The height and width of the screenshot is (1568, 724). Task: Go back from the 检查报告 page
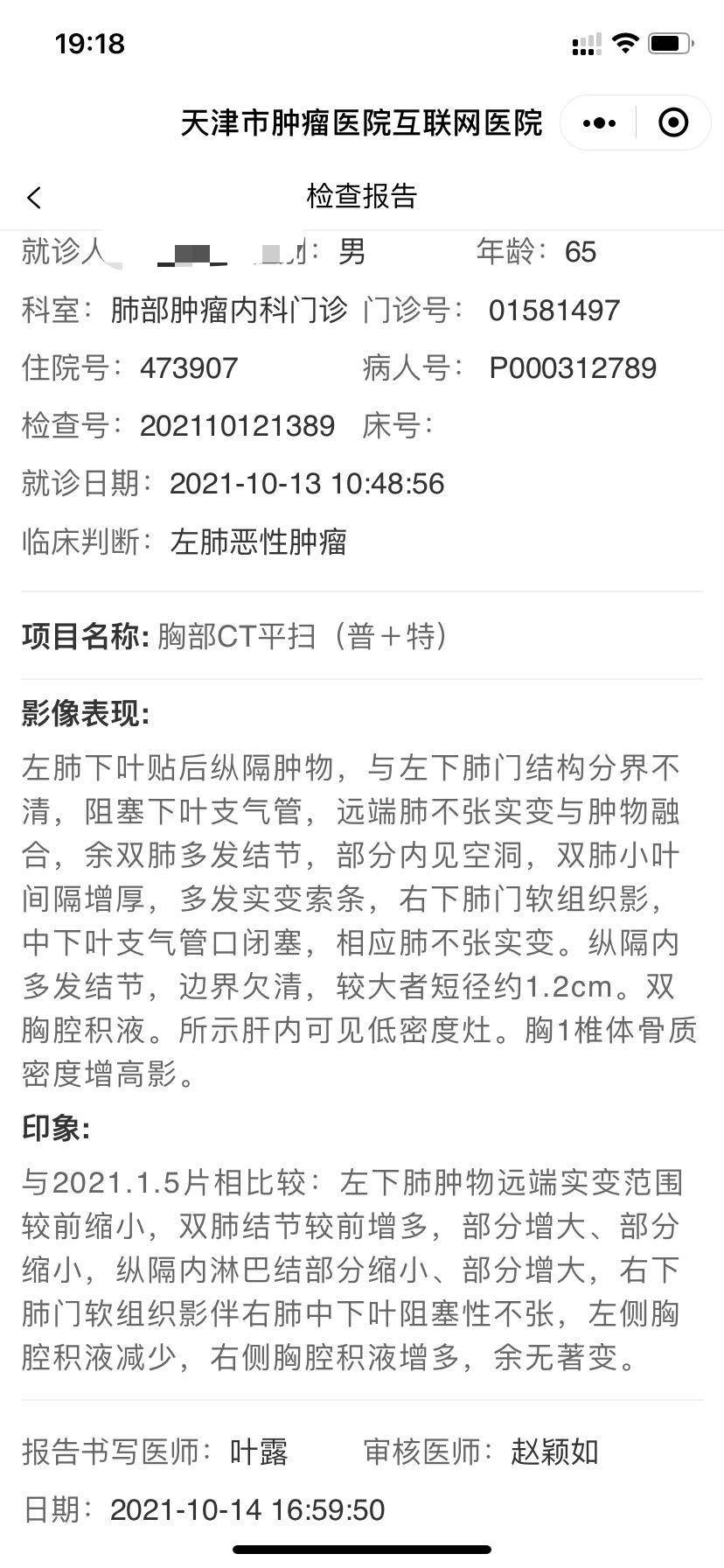pos(34,198)
